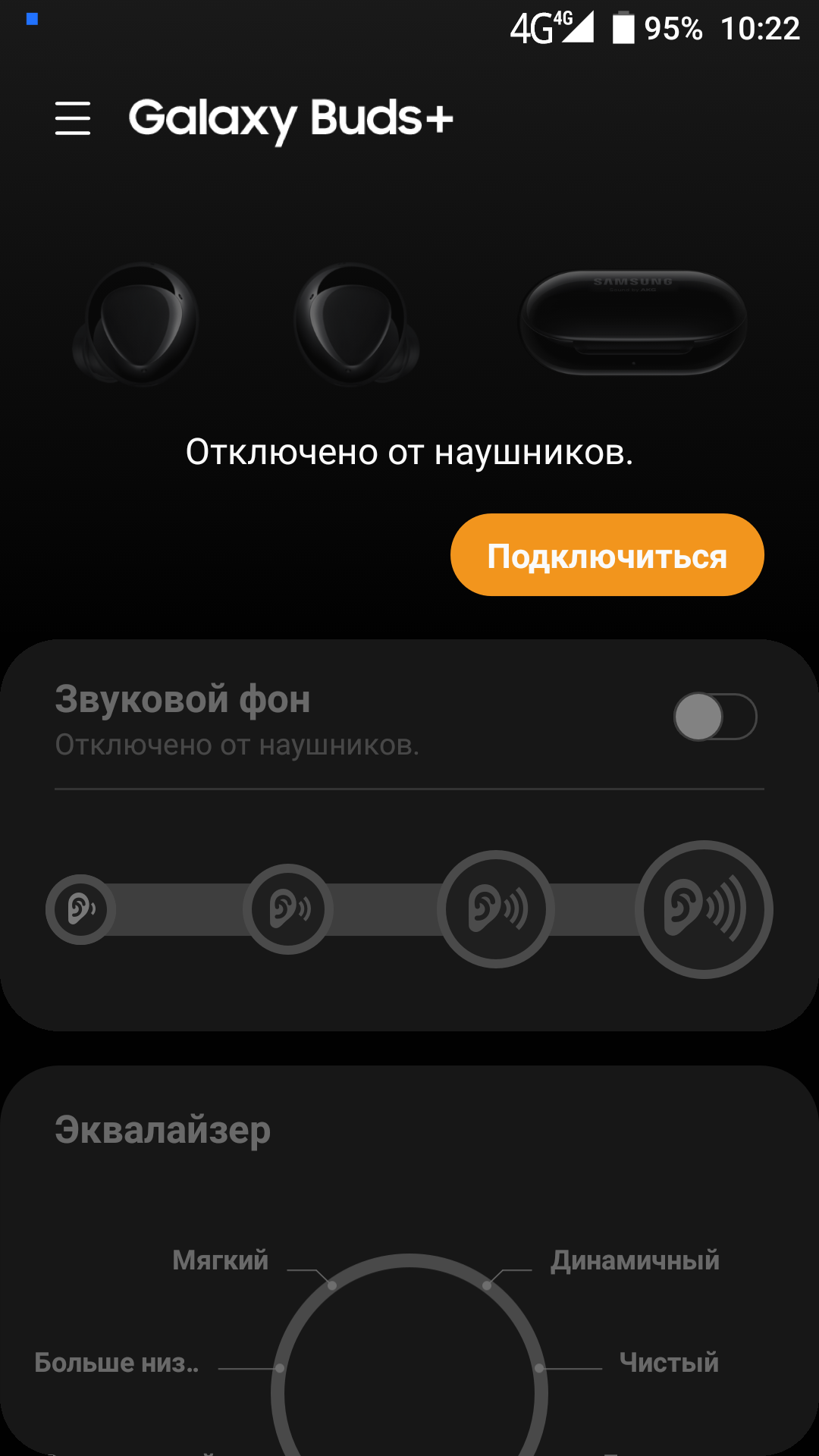Select the second ambient sound level
The image size is (819, 1456).
(x=288, y=909)
